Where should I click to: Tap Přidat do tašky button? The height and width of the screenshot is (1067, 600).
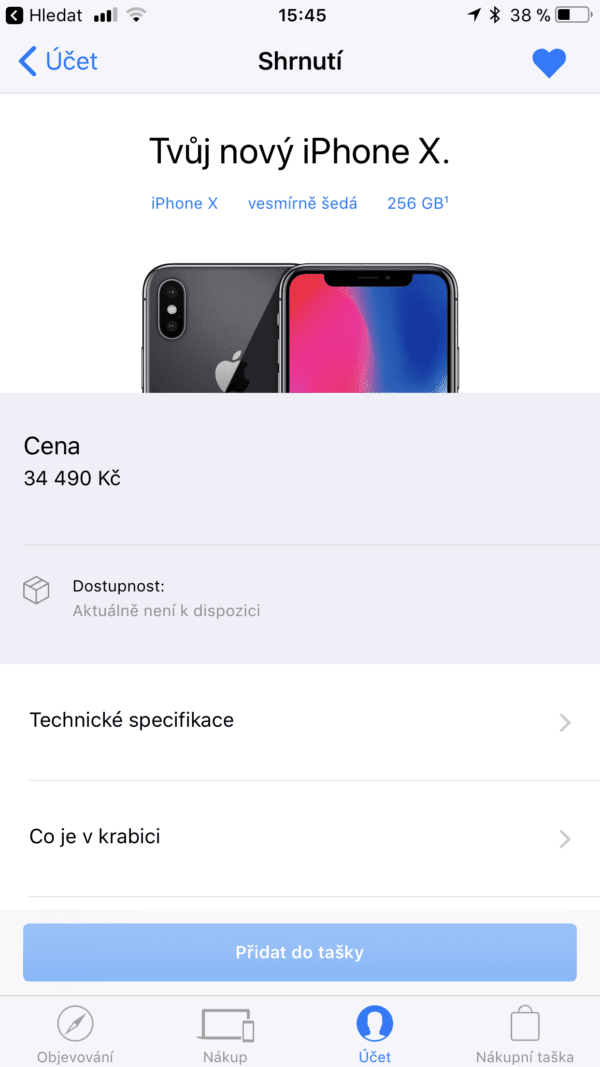click(300, 952)
